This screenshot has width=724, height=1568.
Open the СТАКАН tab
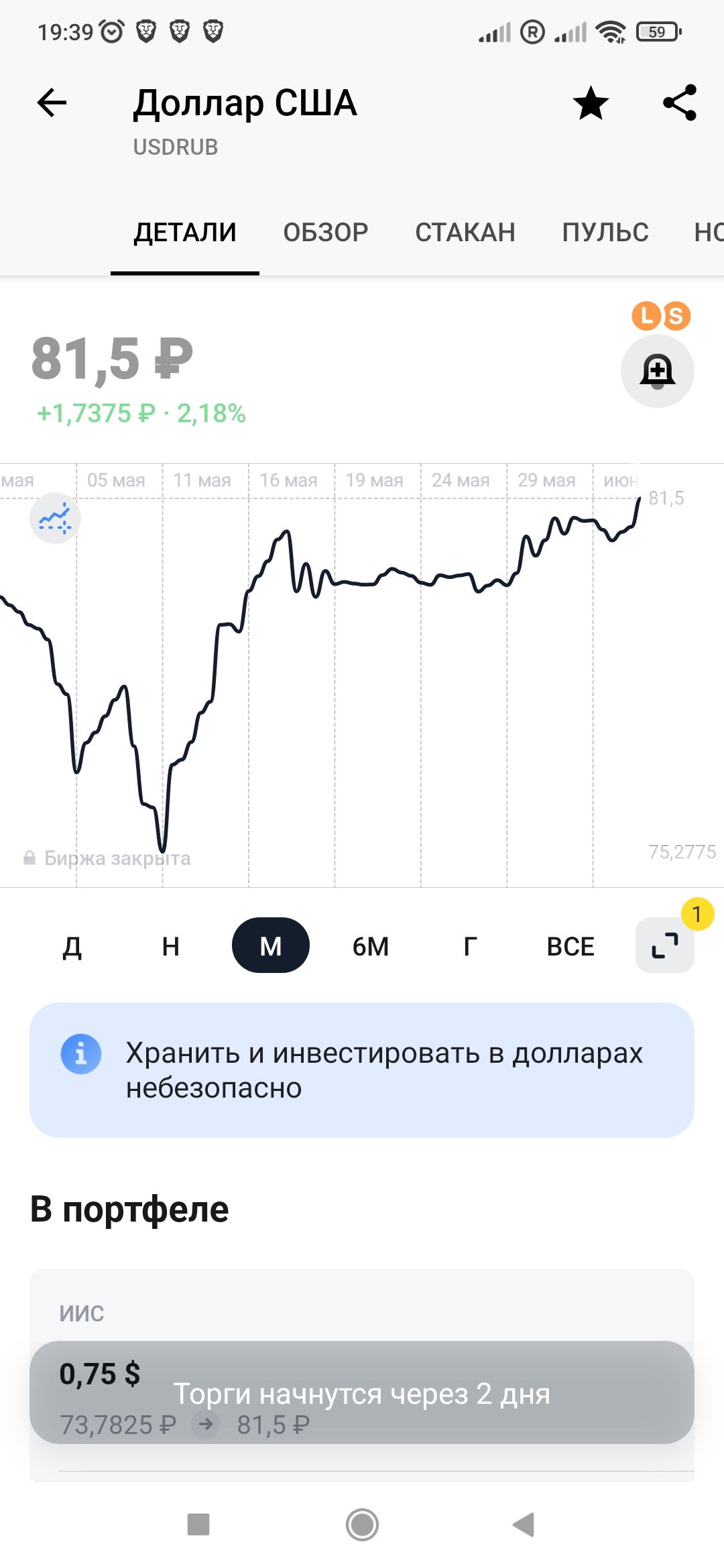(465, 233)
